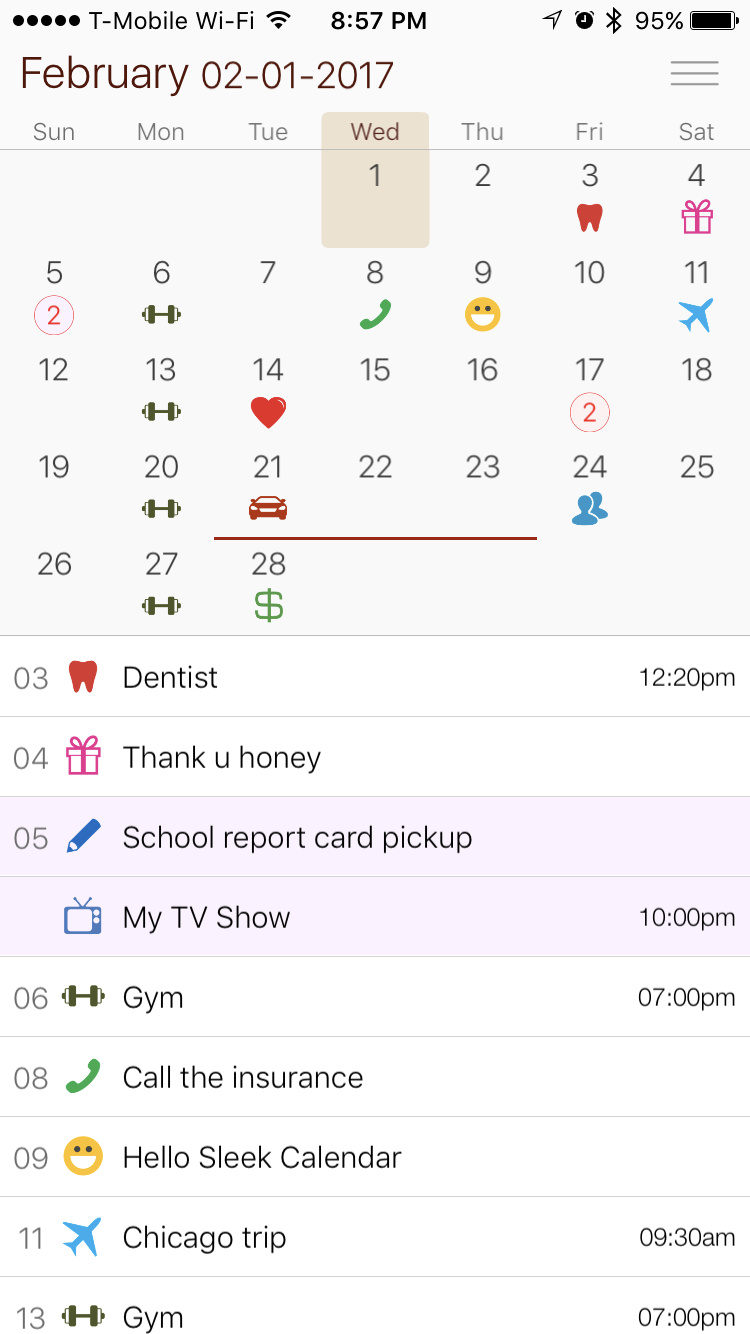750x1334 pixels.
Task: Select February 5 with two events
Action: [54, 293]
